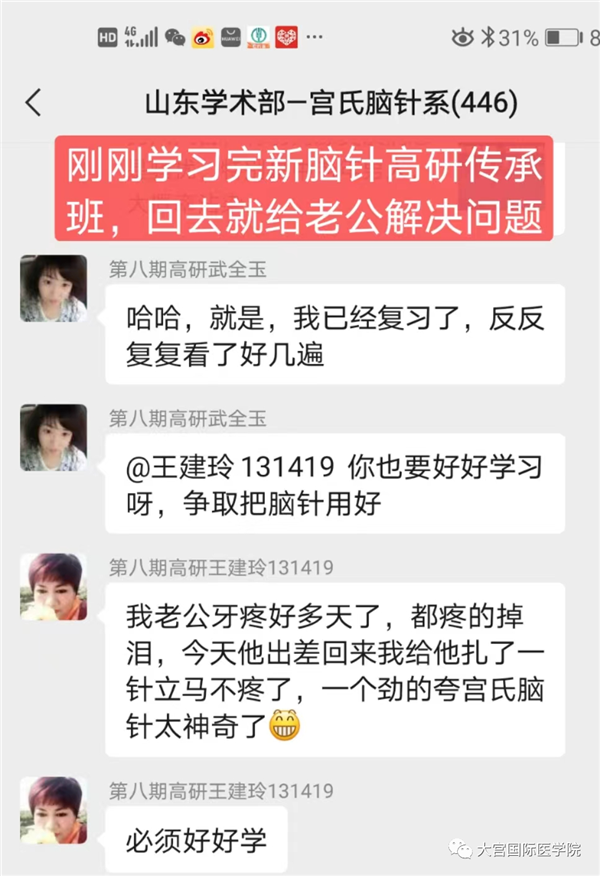Open 王建玲's avatar beside the 必须好好学 message
Viewport: 600px width, 876px height.
pos(53,810)
